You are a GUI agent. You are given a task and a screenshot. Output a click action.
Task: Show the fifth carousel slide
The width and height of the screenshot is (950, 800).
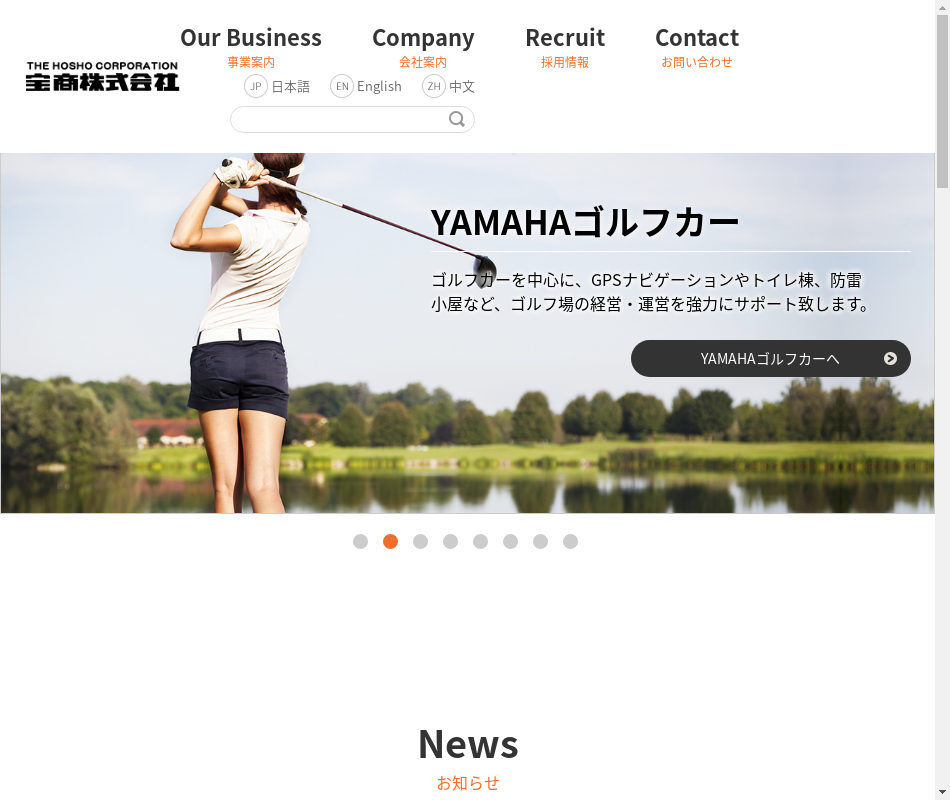click(480, 541)
